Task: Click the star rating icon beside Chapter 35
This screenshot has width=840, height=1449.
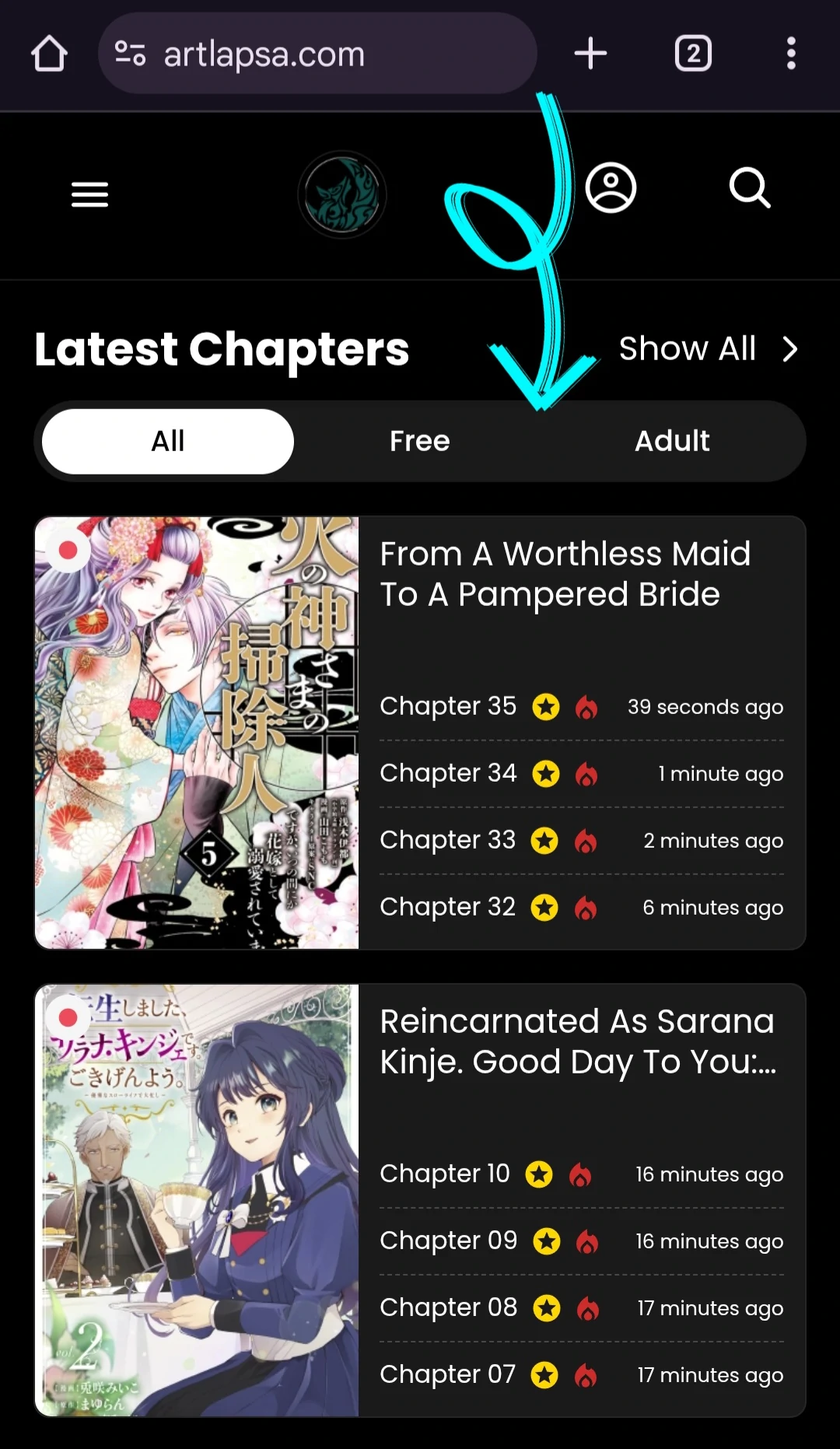Action: coord(545,706)
